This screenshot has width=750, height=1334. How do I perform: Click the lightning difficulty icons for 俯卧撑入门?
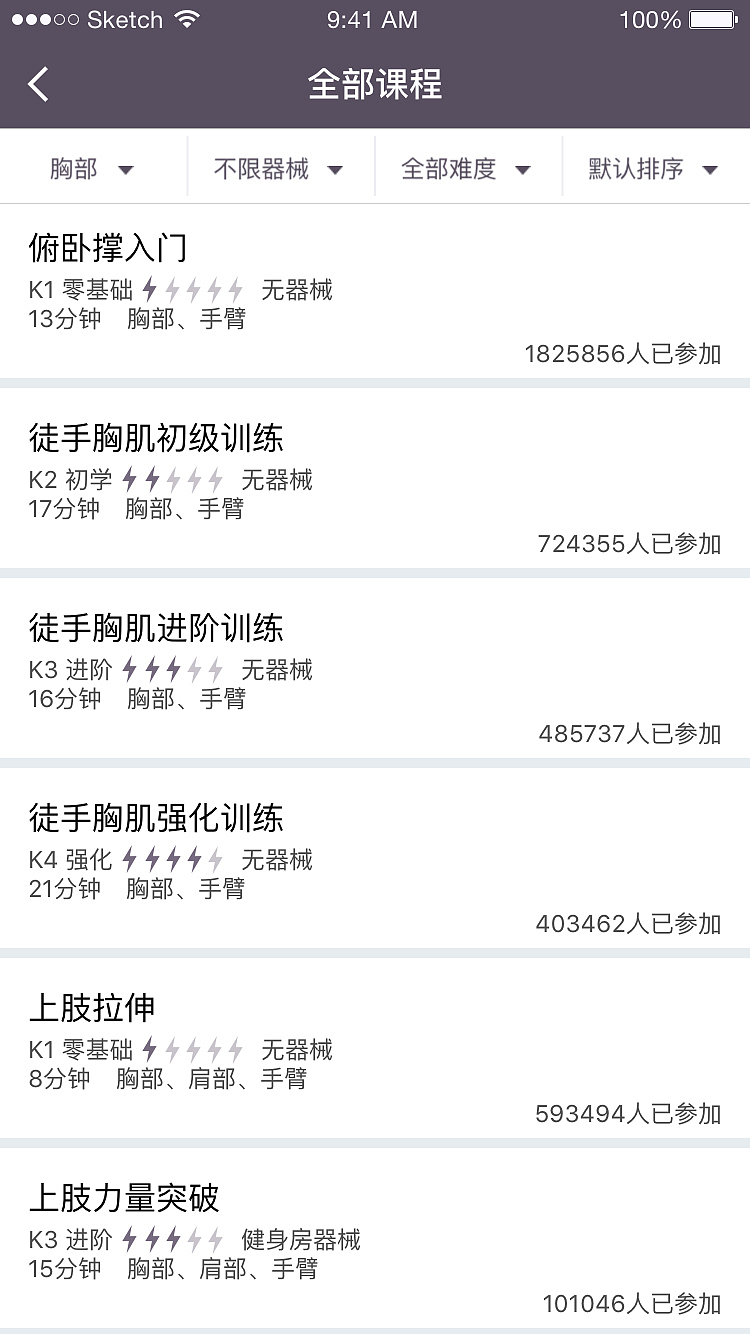point(191,289)
